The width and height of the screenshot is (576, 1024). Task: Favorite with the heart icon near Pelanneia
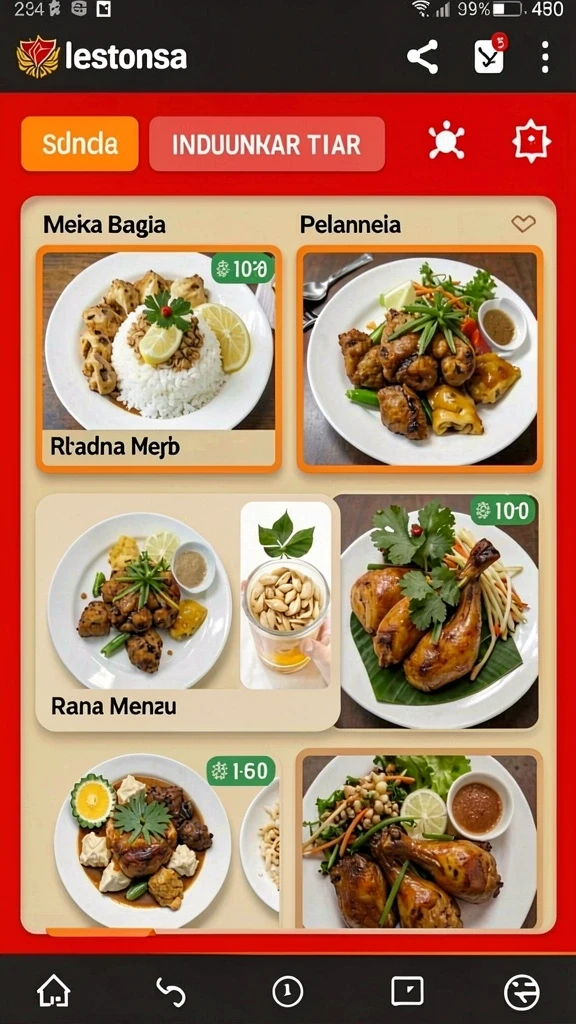523,223
